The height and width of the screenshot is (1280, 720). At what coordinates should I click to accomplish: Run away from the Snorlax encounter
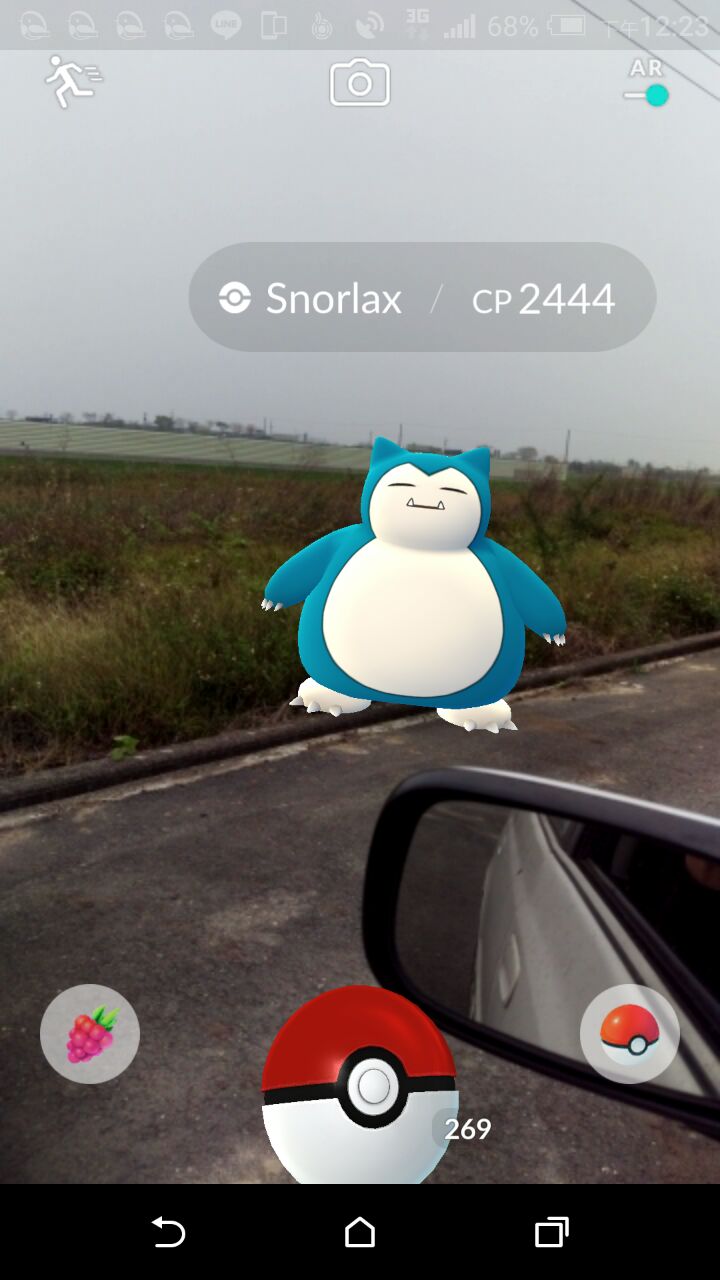pyautogui.click(x=72, y=82)
